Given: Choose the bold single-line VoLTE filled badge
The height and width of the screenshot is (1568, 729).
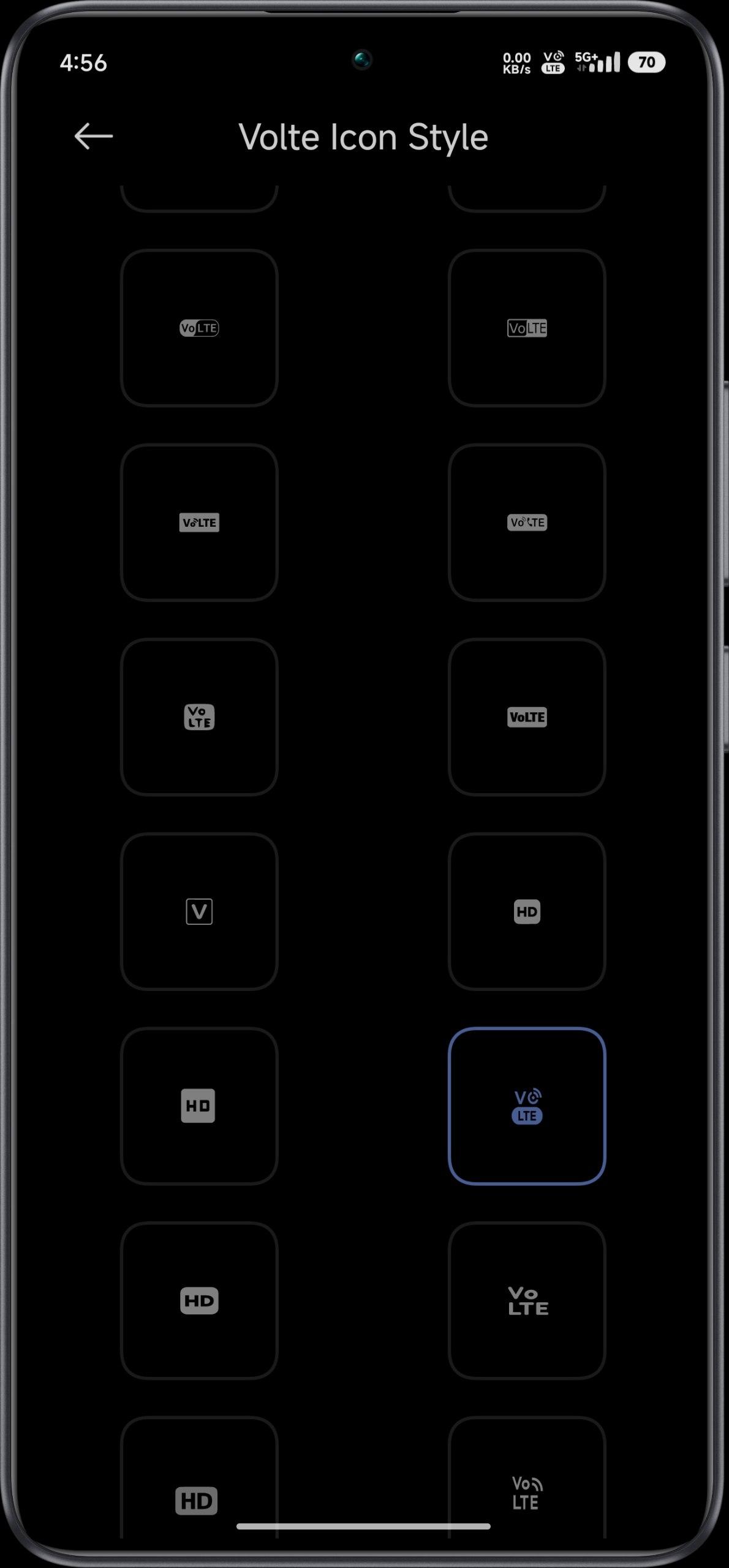Looking at the screenshot, I should pyautogui.click(x=527, y=717).
